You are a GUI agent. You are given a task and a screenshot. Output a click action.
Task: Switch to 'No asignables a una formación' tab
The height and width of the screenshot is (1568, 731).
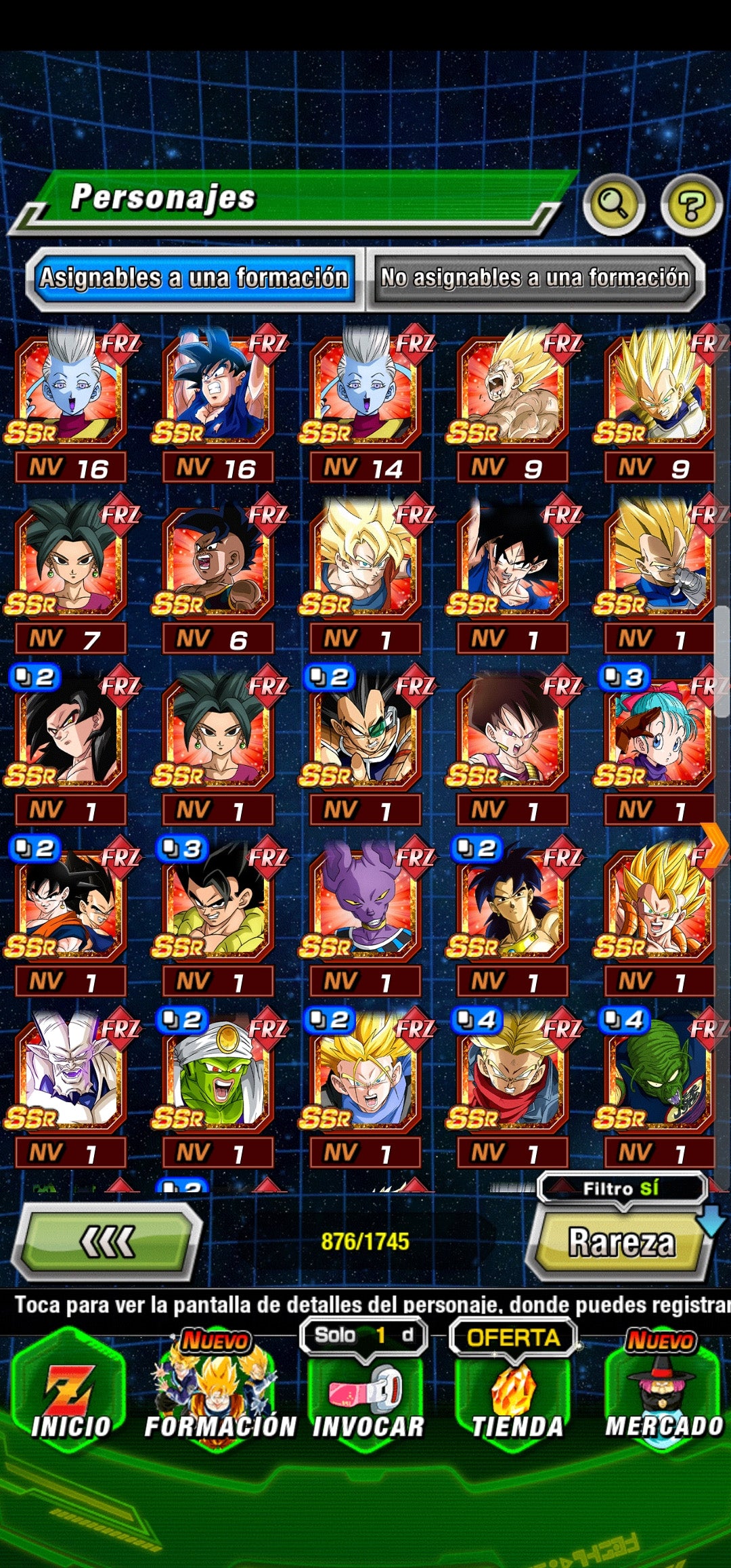click(x=535, y=278)
